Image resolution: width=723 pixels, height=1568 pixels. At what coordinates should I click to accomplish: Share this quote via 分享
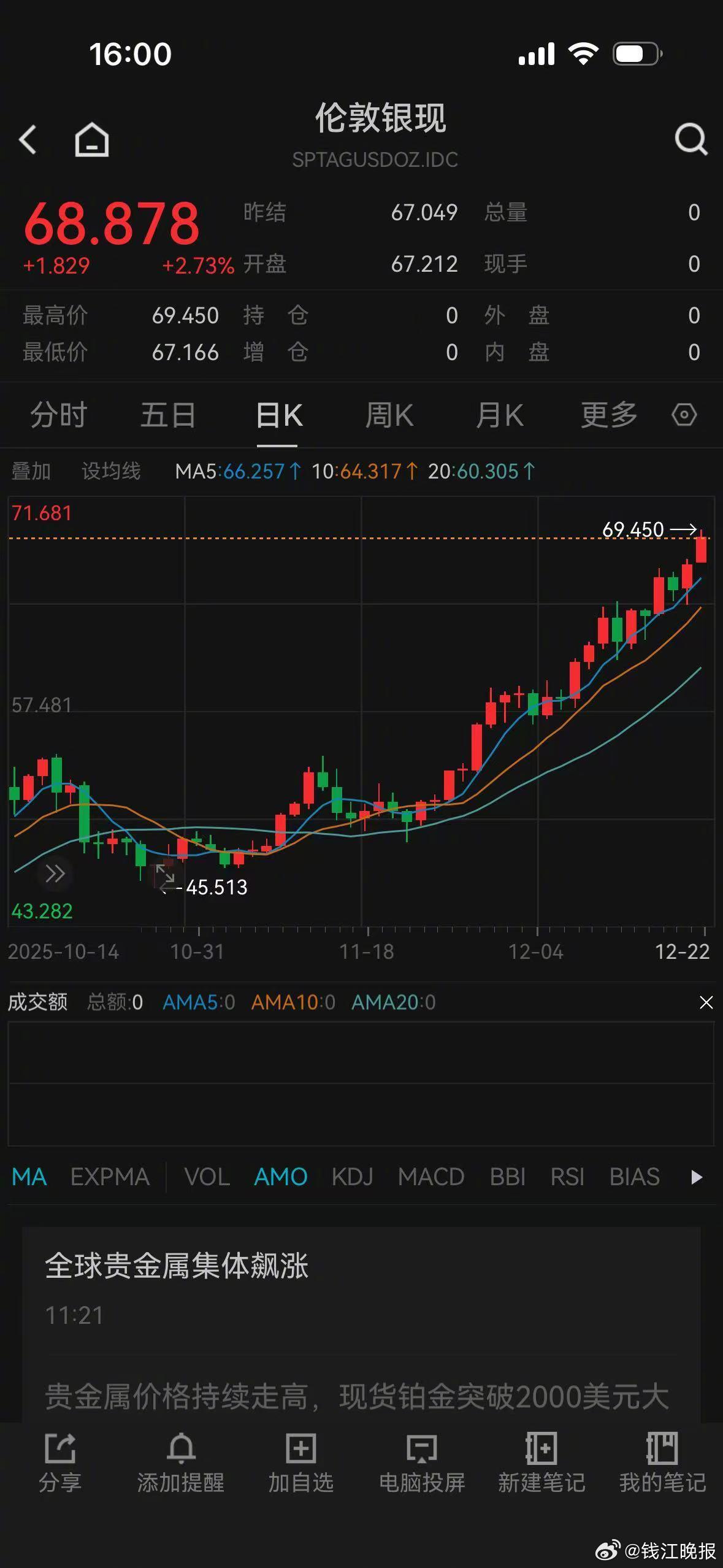(x=60, y=1463)
